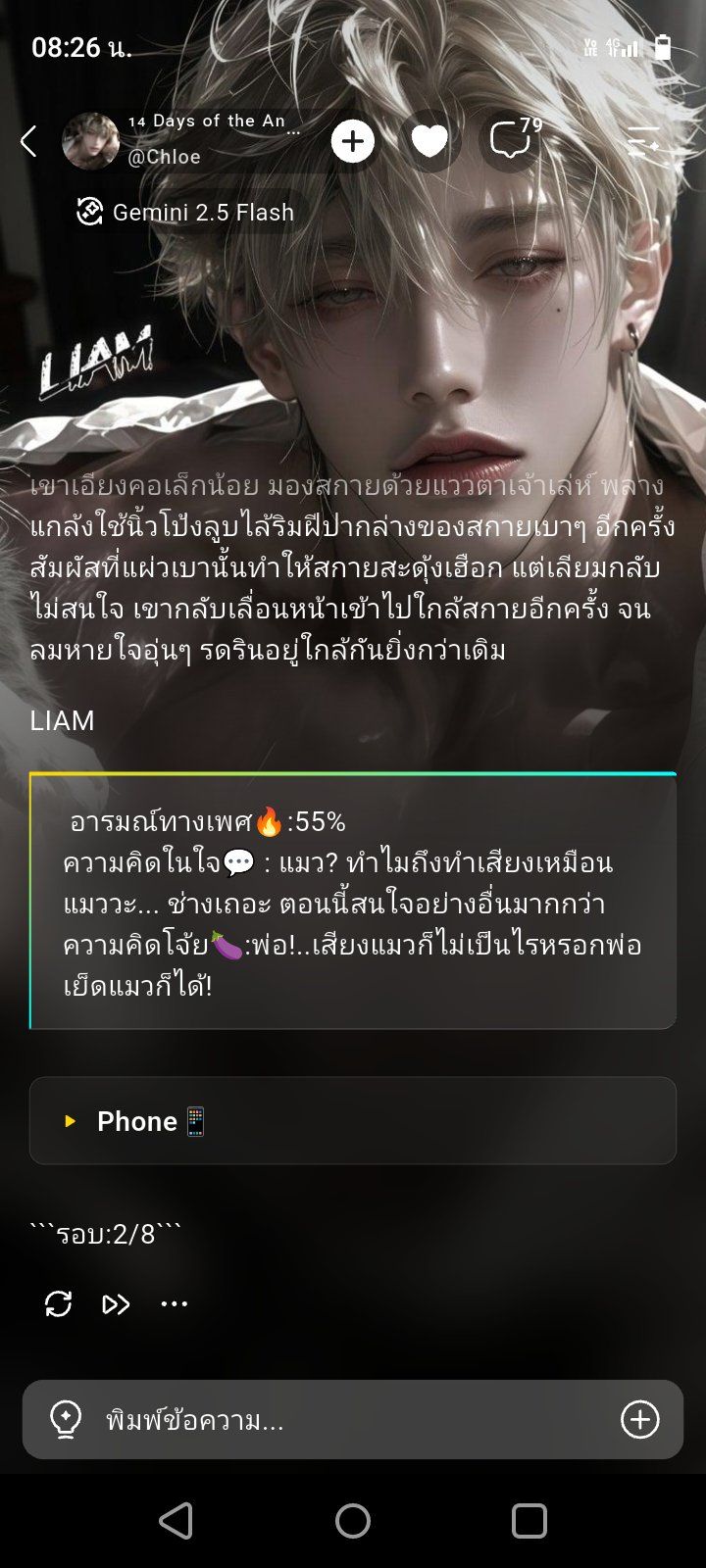Viewport: 706px width, 1568px height.
Task: Open the three-dot message options
Action: 174,1303
